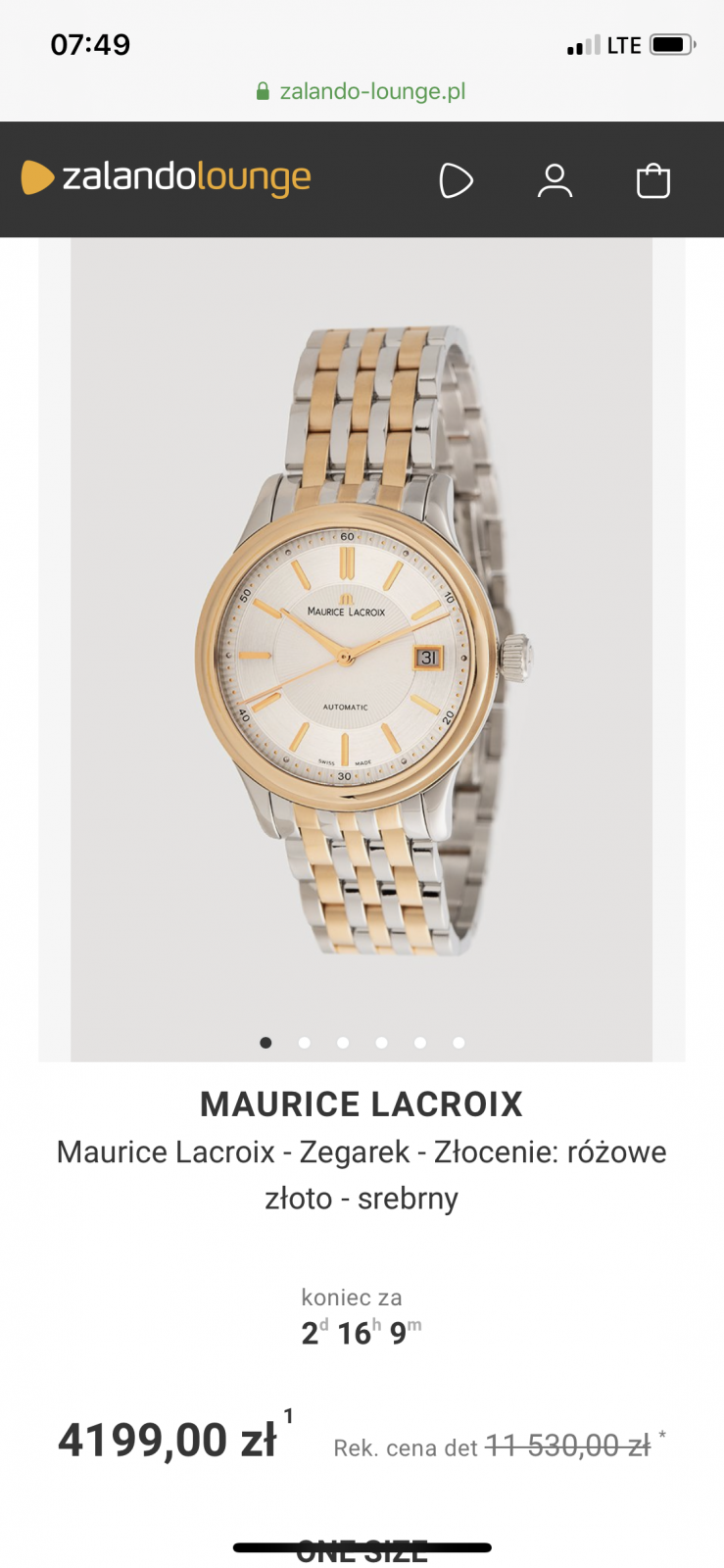Select the ONE SIZE option
The width and height of the screenshot is (724, 1568).
click(362, 1552)
